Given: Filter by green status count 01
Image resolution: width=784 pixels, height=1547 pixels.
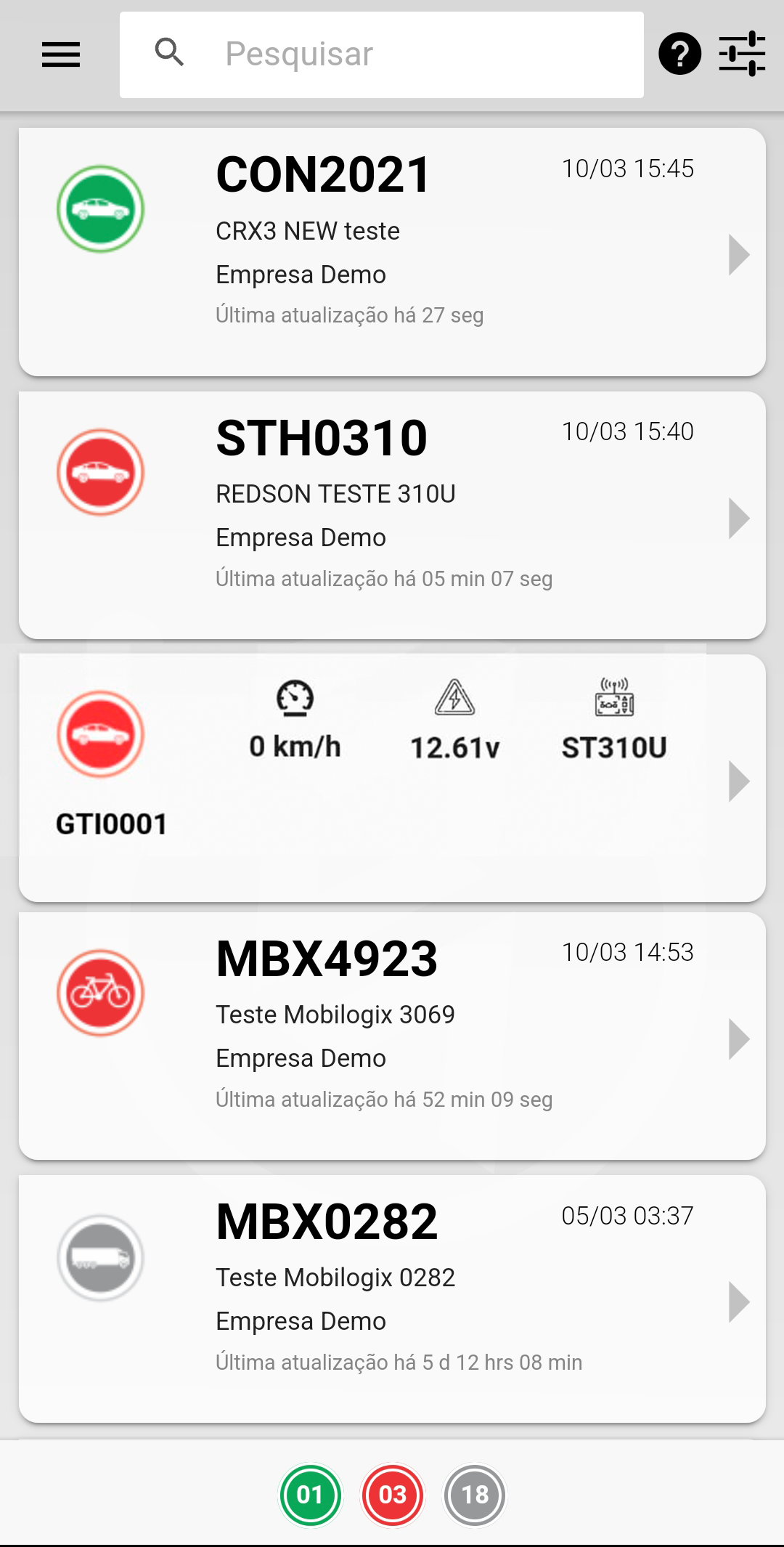Looking at the screenshot, I should click(310, 1495).
